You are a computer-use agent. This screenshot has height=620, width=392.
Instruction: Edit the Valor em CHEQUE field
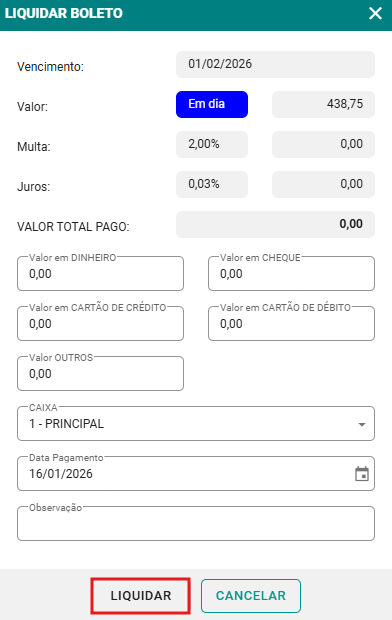coord(292,274)
